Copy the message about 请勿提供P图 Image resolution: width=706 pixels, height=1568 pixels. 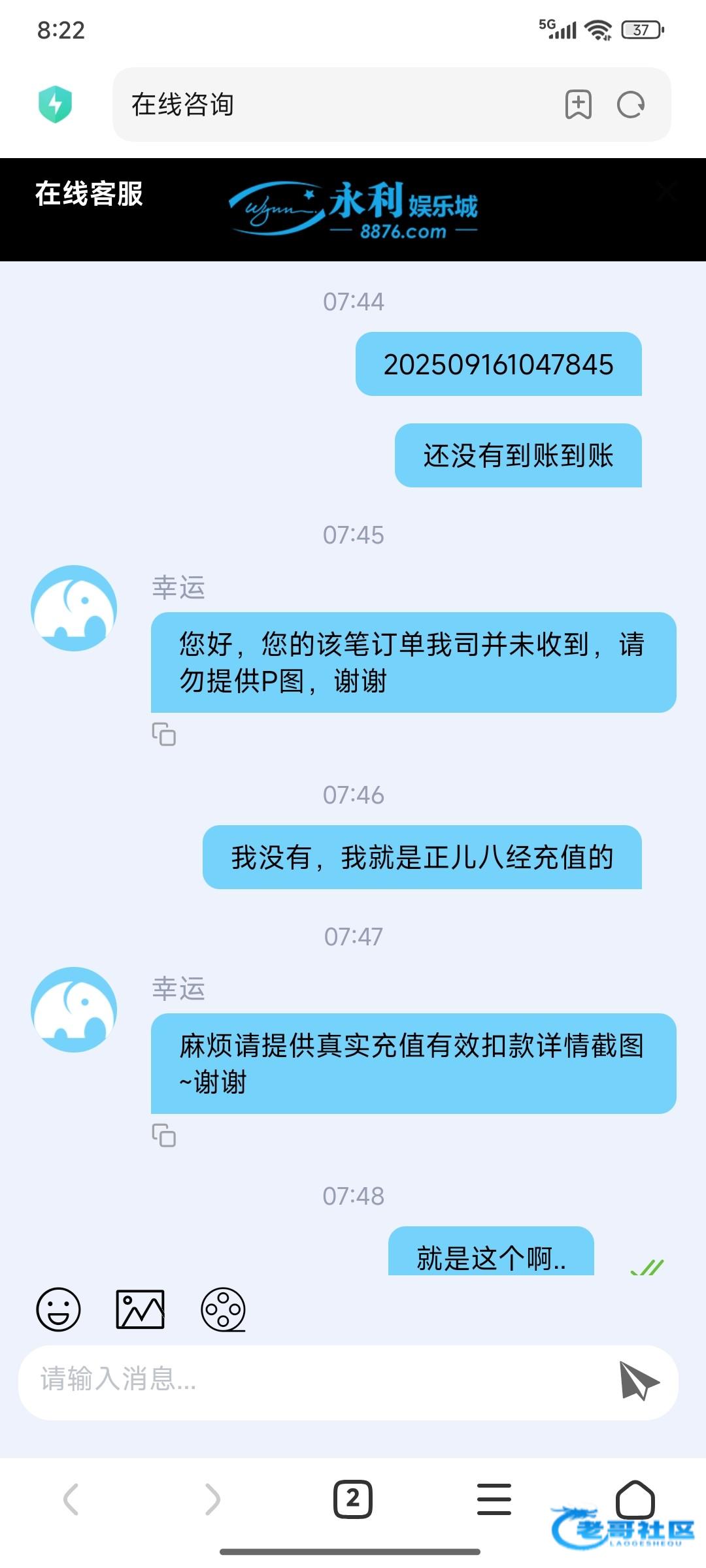(163, 734)
